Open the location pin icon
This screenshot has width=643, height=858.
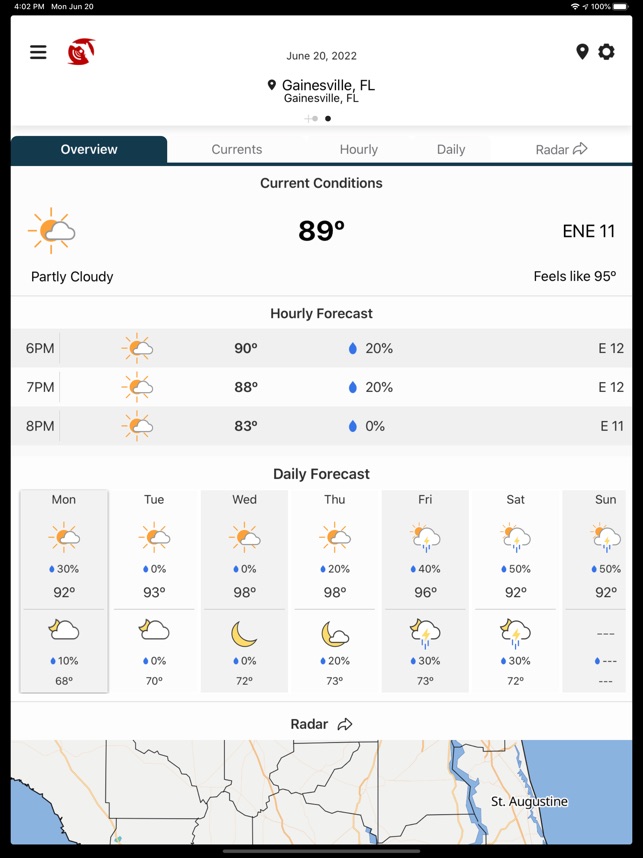click(x=582, y=52)
